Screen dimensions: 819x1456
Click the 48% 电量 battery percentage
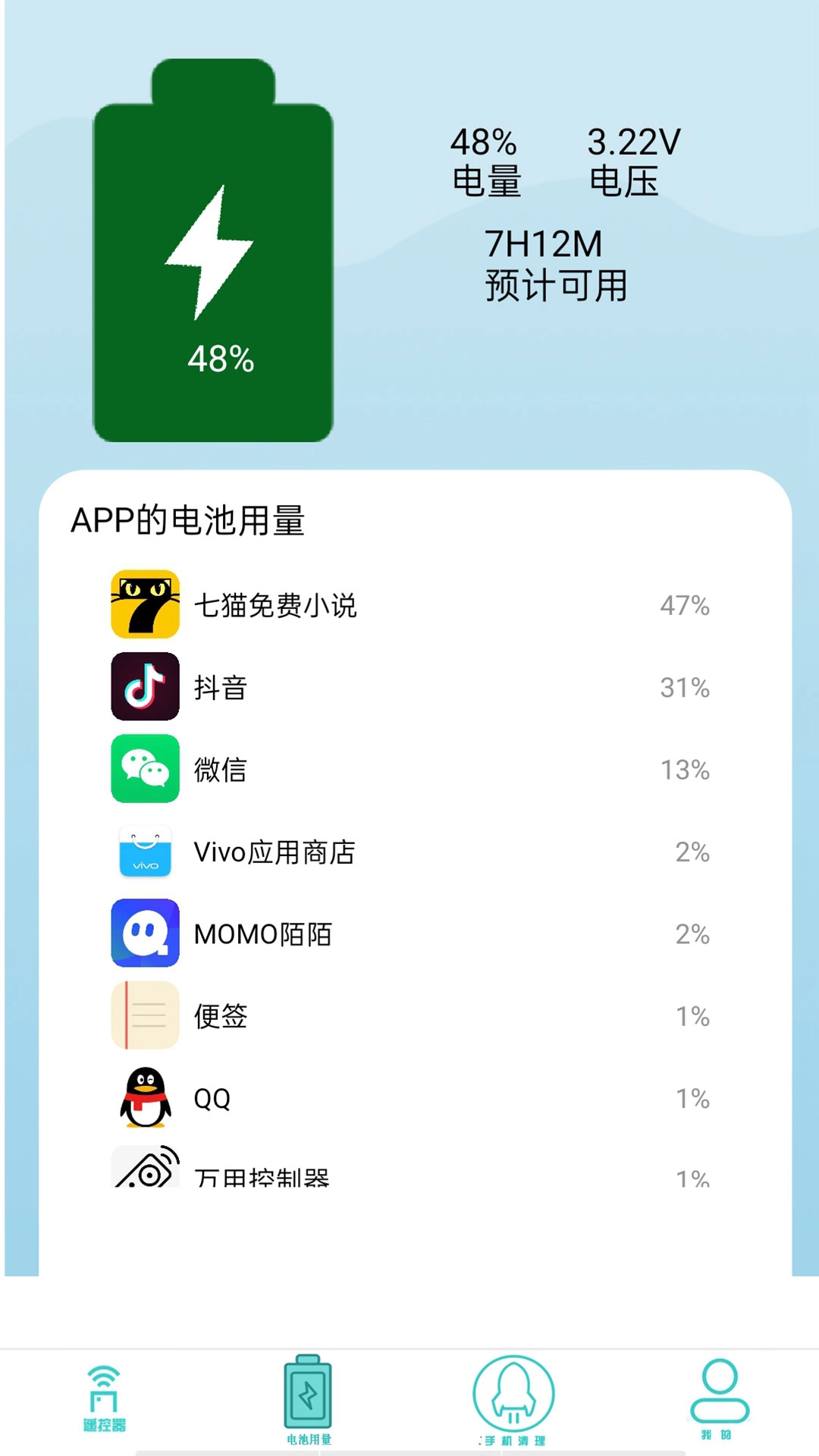click(485, 162)
